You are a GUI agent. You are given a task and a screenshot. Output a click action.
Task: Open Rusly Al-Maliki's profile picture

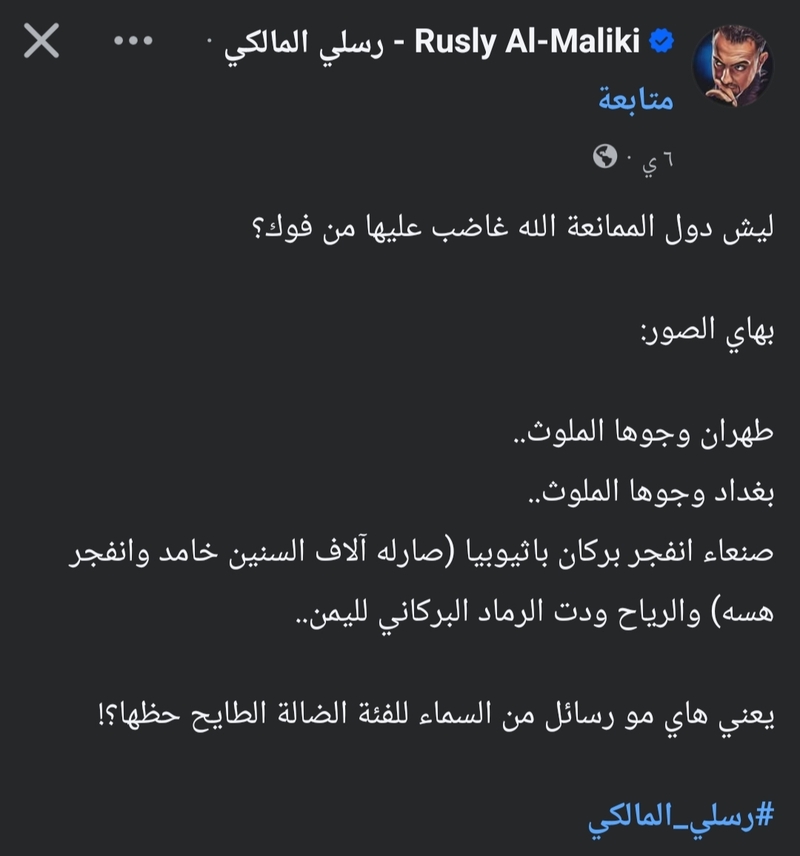point(733,66)
